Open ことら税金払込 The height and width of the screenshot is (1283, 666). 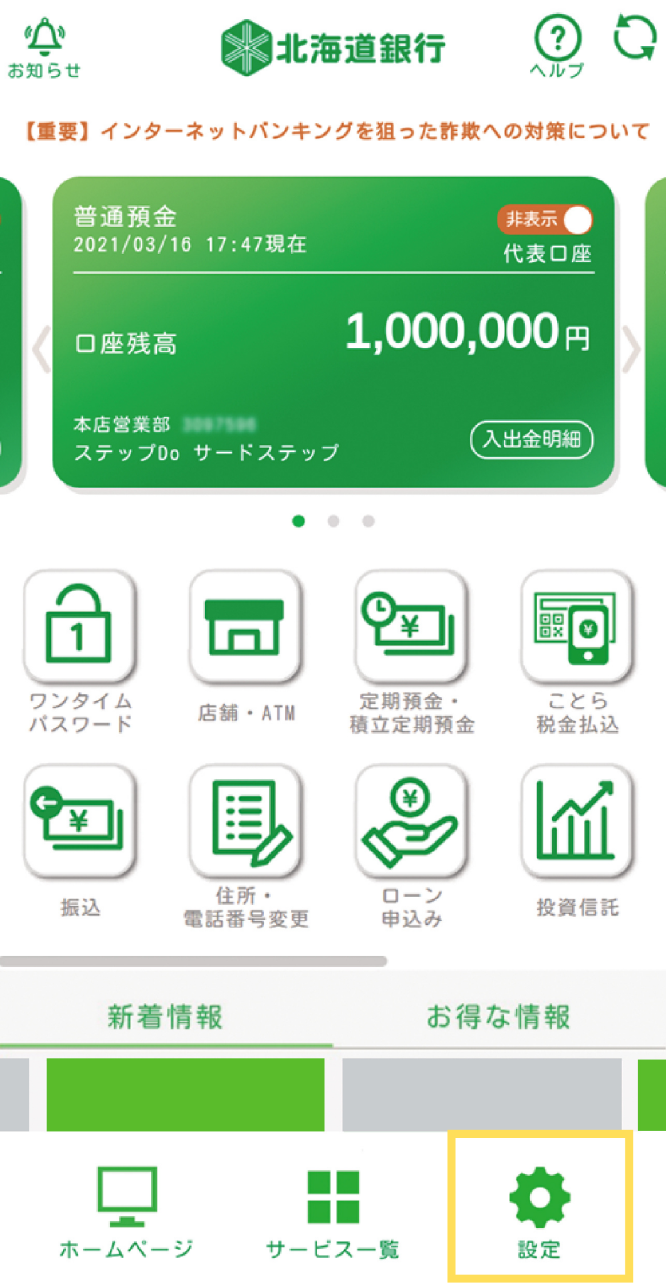click(577, 651)
